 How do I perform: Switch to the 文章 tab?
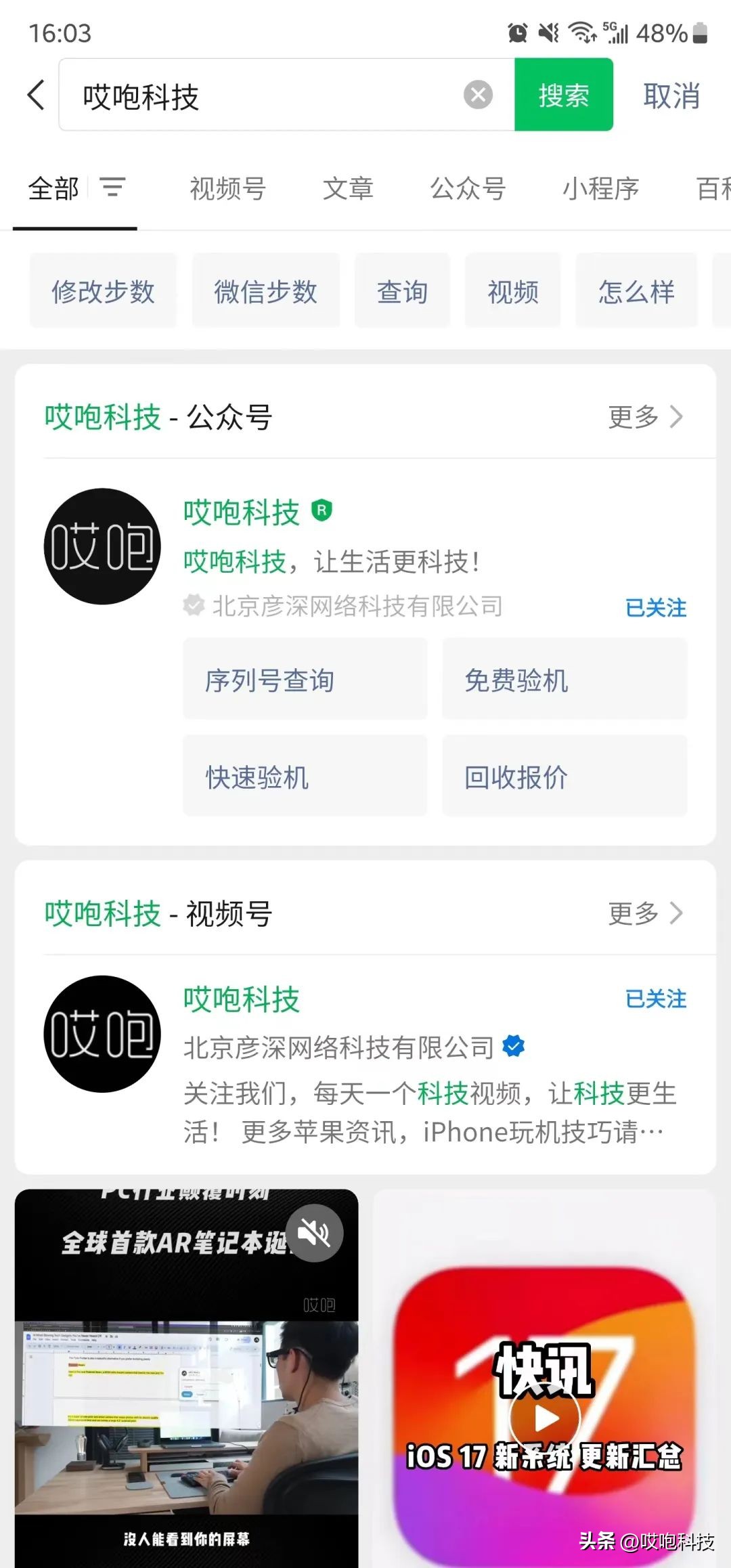(x=348, y=188)
